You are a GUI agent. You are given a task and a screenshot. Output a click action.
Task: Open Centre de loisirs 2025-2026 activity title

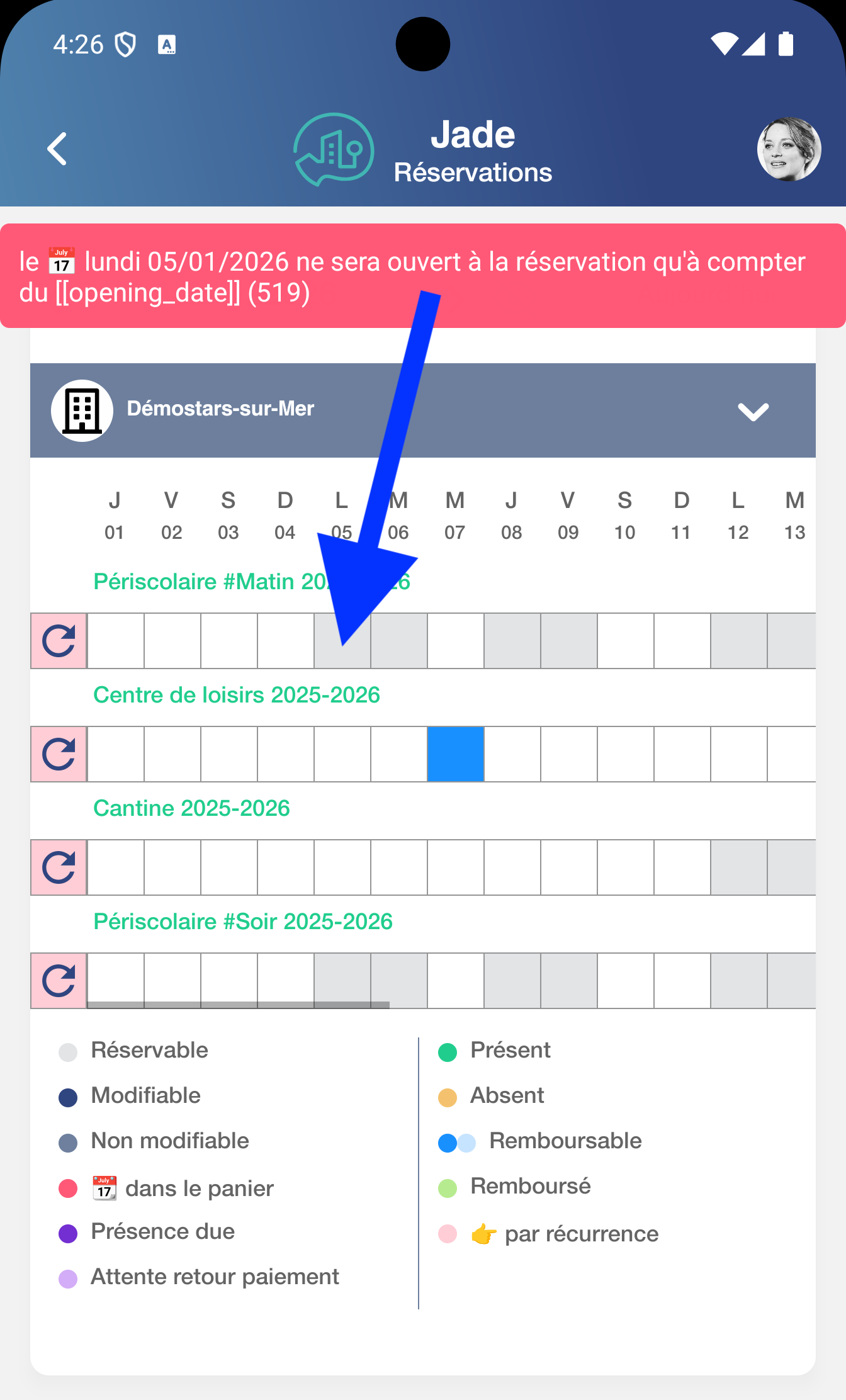click(237, 695)
